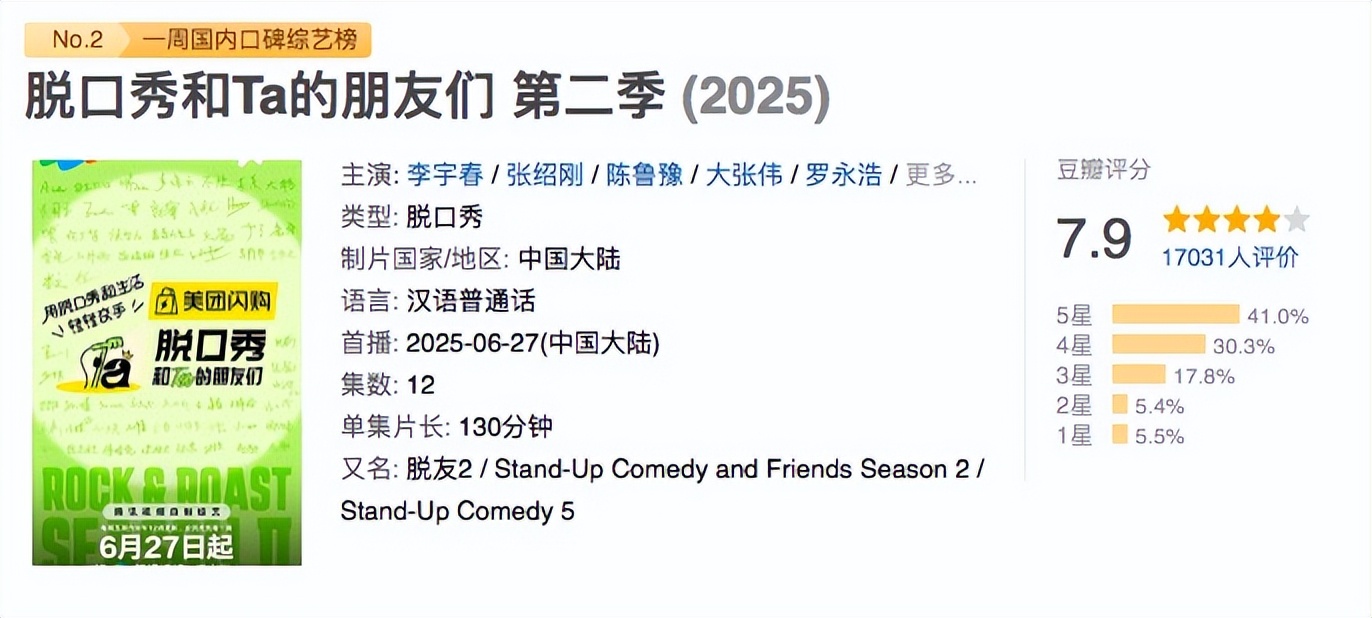View cast member 李宇春's page
Screen dimensions: 1372x618
[x=445, y=175]
